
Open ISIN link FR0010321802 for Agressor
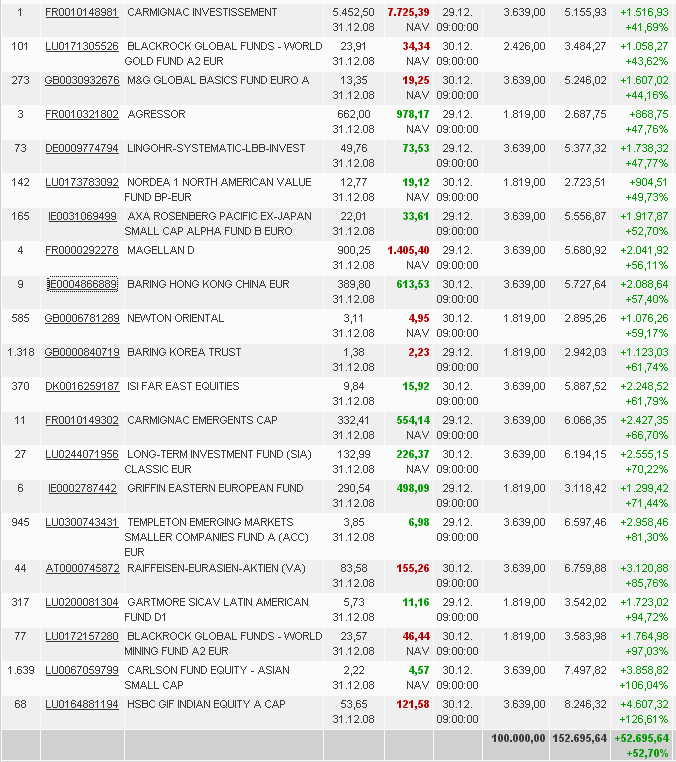(x=81, y=114)
